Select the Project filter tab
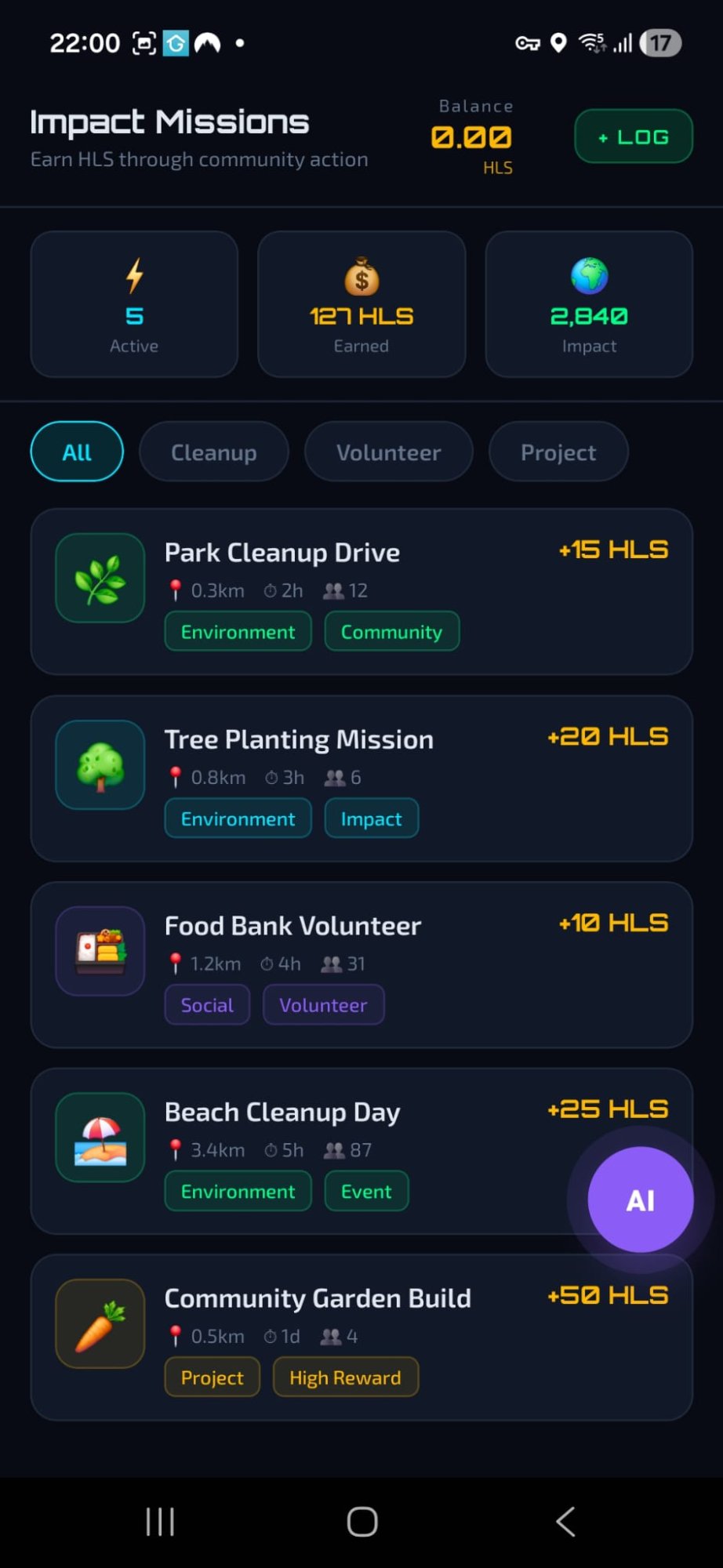This screenshot has height=1568, width=723. (x=558, y=452)
